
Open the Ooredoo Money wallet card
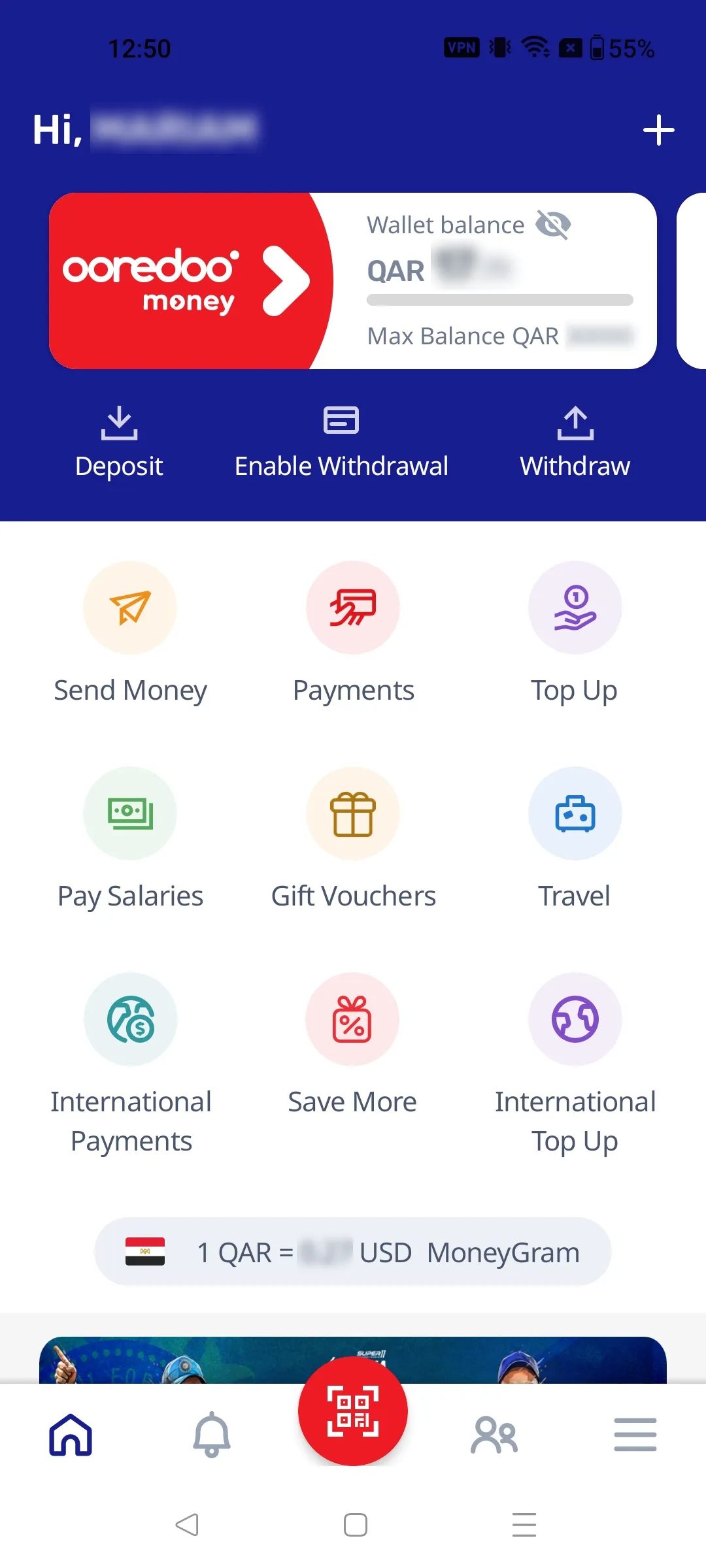point(190,281)
